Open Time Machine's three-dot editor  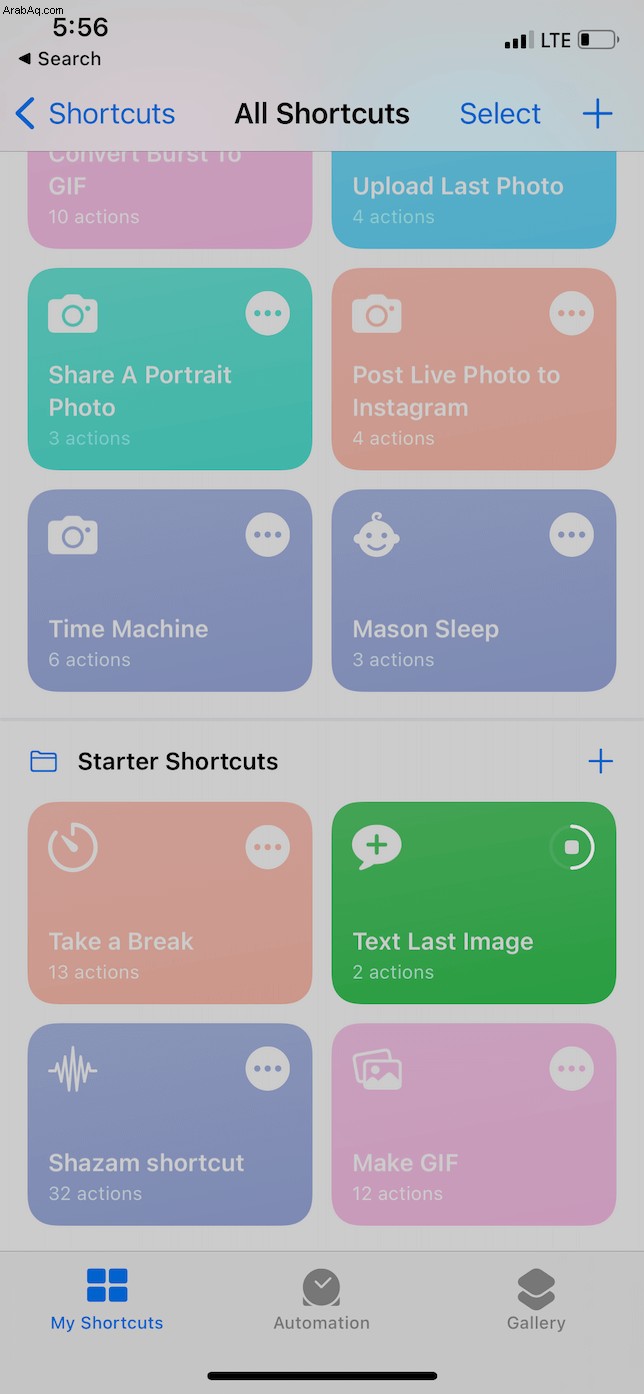coord(268,535)
